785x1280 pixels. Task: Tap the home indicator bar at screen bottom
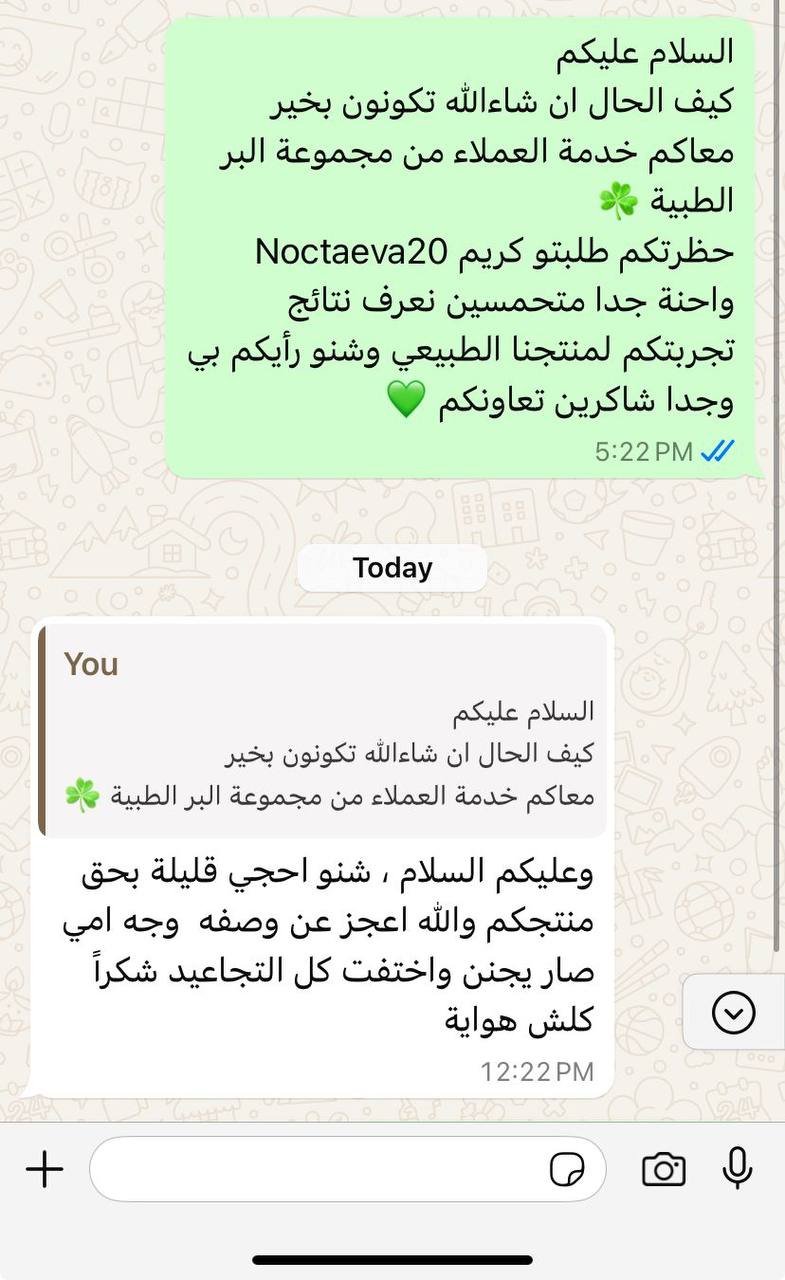point(392,1258)
